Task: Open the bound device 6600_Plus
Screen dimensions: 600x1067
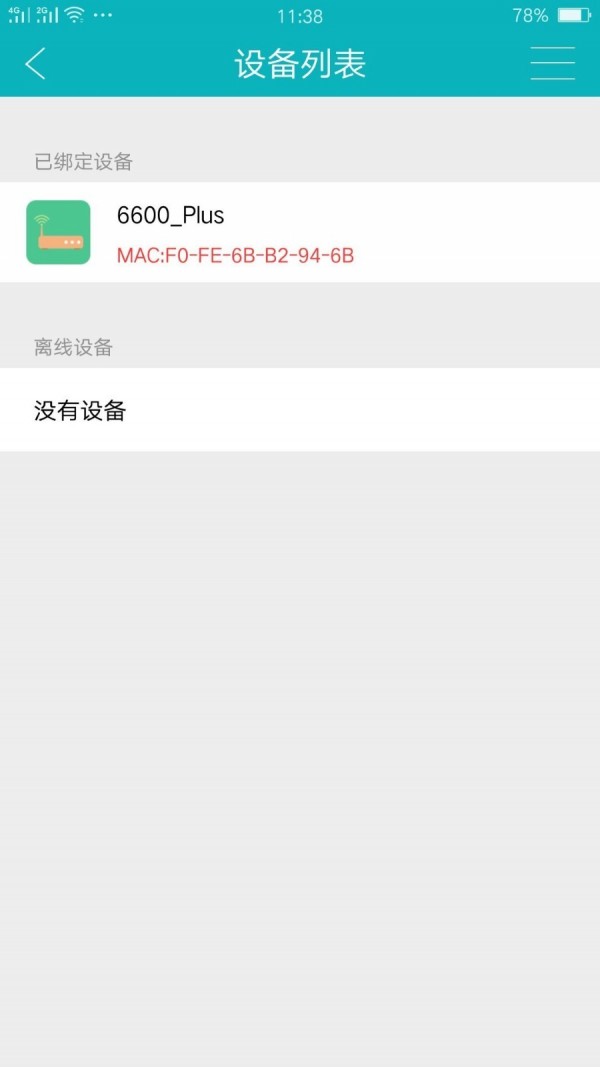Action: [300, 232]
